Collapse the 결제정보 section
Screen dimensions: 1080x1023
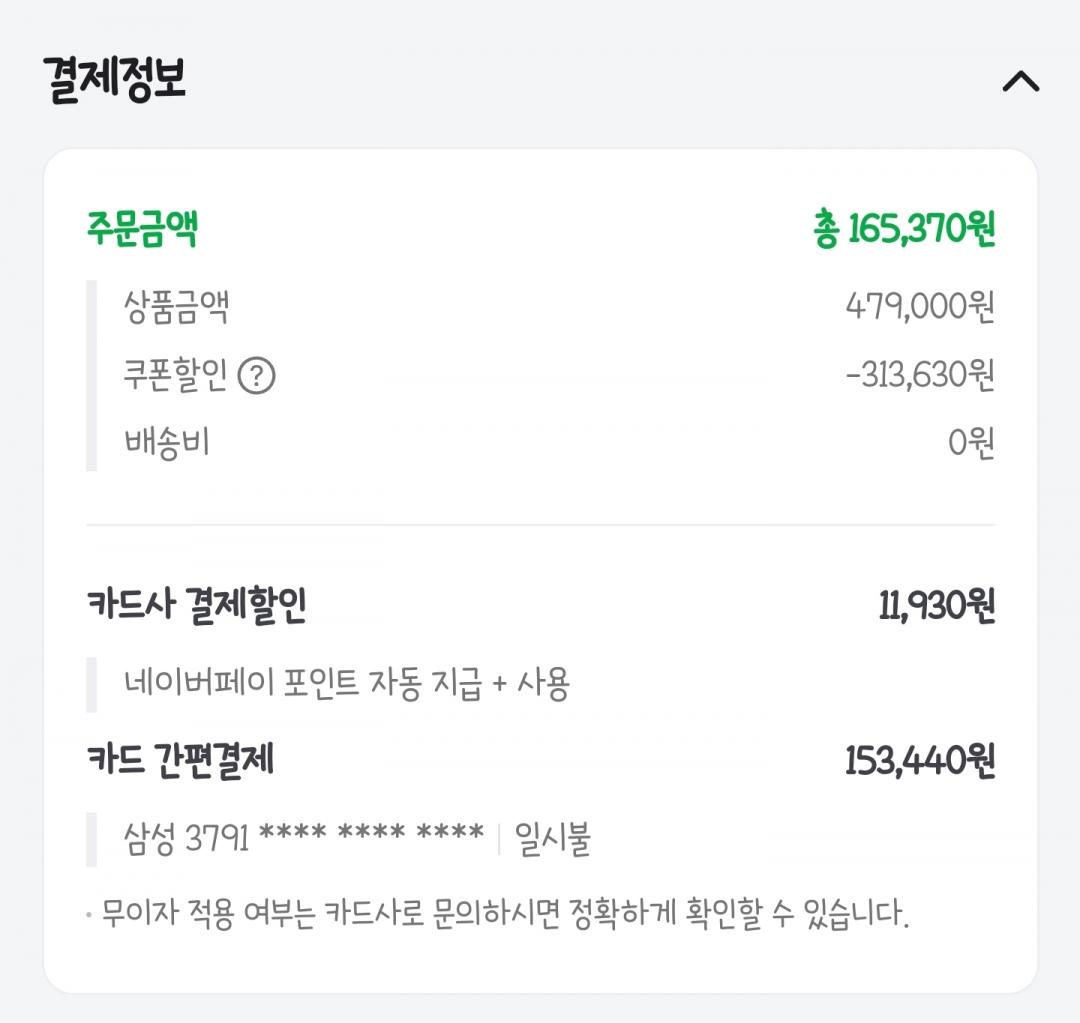1021,81
